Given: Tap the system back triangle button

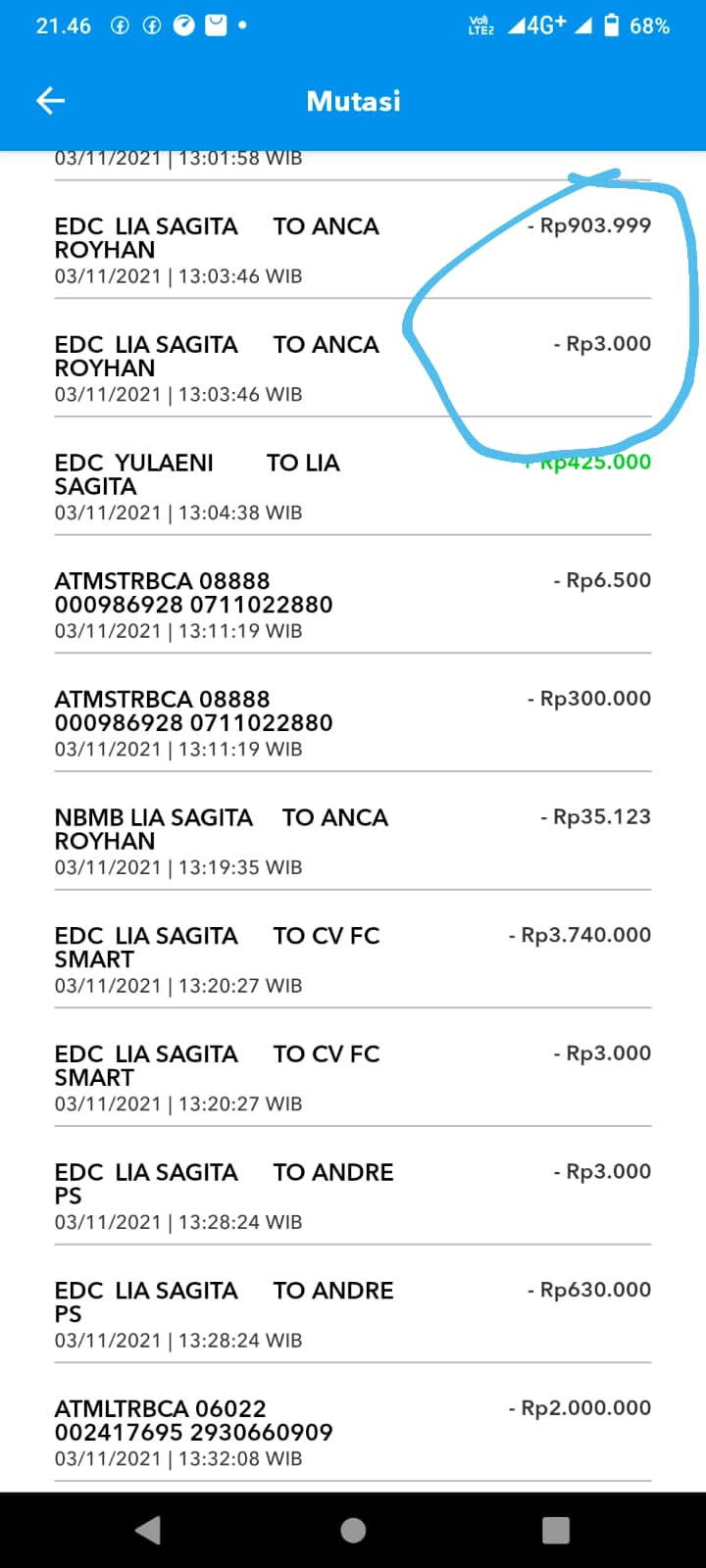Looking at the screenshot, I should pos(148,1530).
